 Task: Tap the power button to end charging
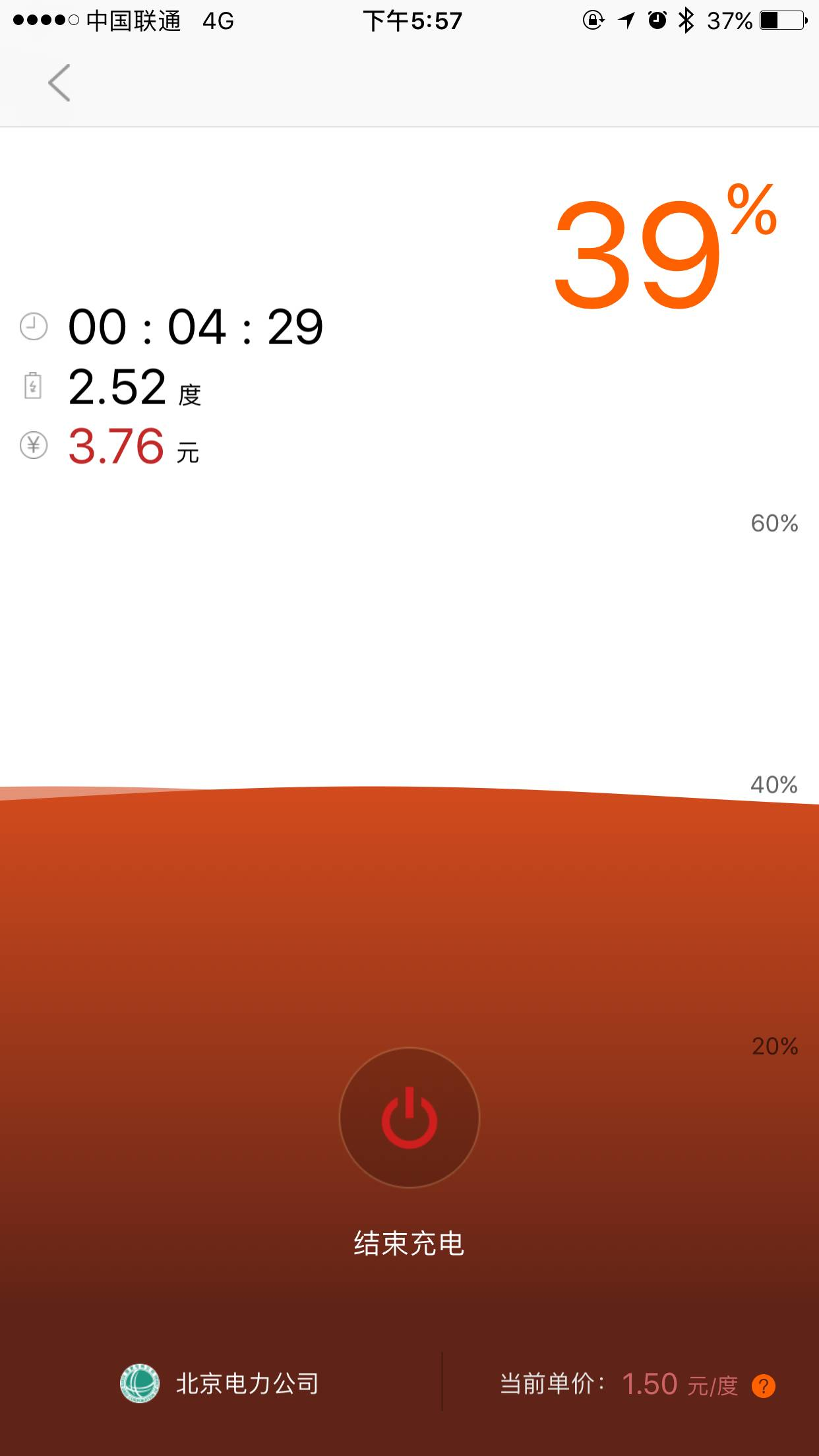tap(409, 1118)
